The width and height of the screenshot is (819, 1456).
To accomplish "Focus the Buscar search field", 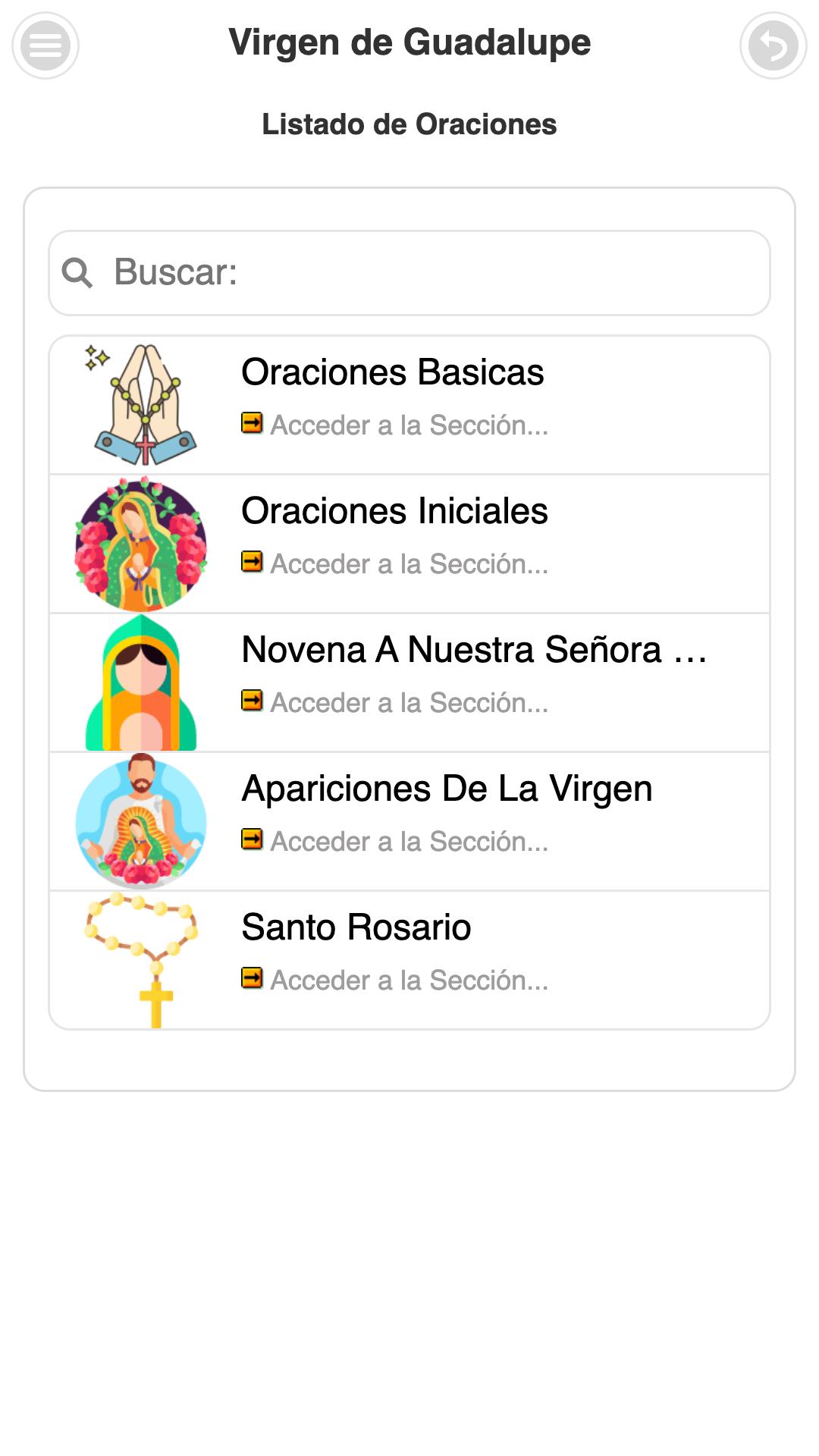I will pyautogui.click(x=409, y=273).
